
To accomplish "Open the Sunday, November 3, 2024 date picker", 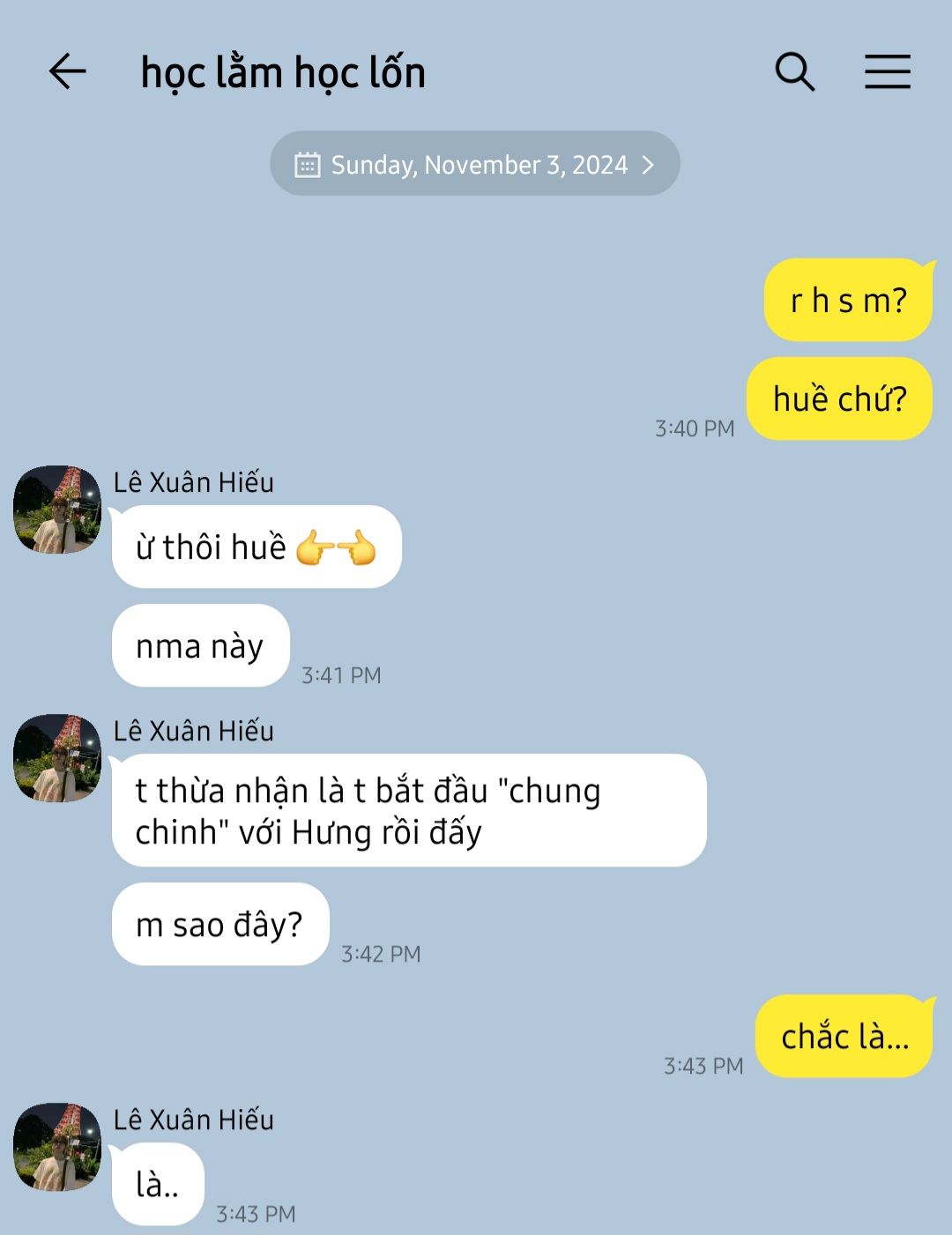I will 474,164.
